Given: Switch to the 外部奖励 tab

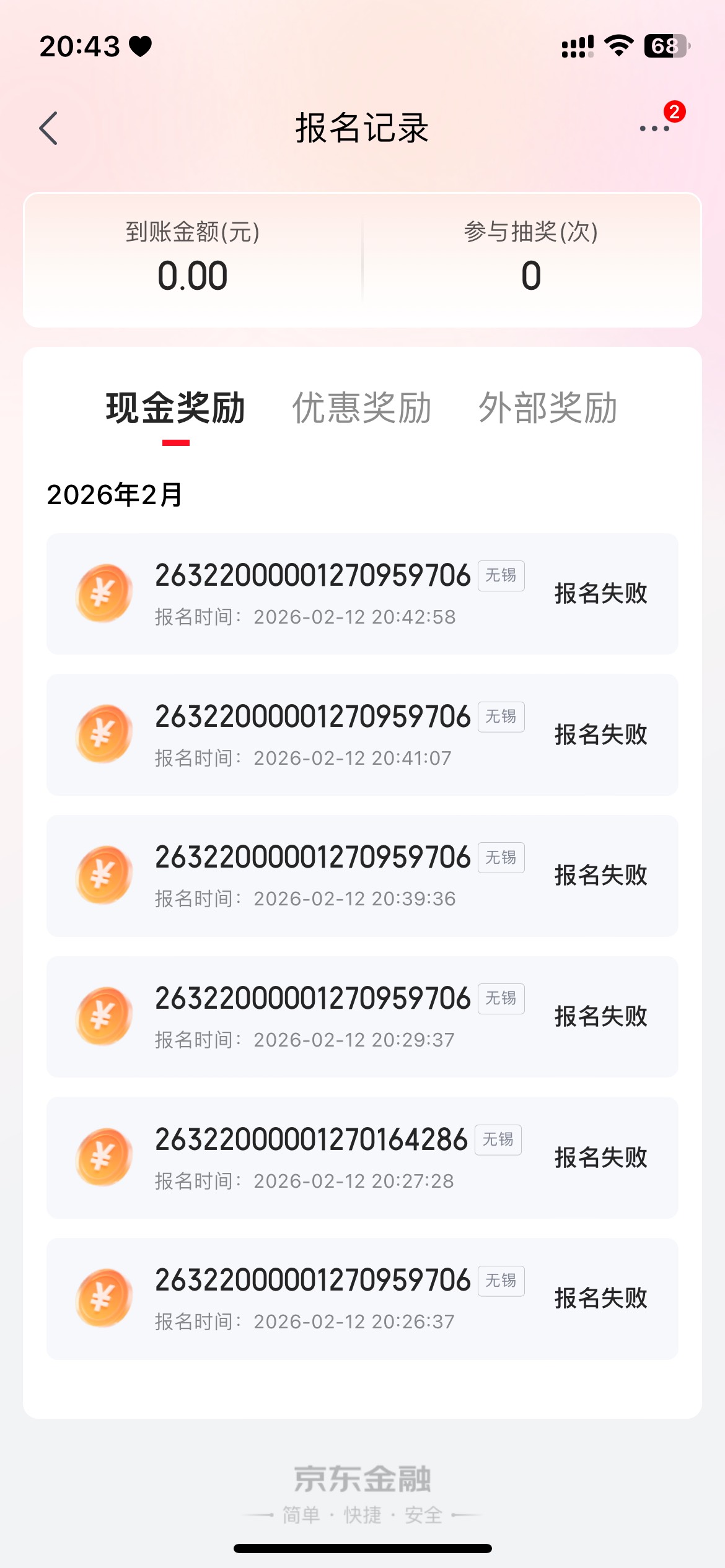Looking at the screenshot, I should (548, 408).
